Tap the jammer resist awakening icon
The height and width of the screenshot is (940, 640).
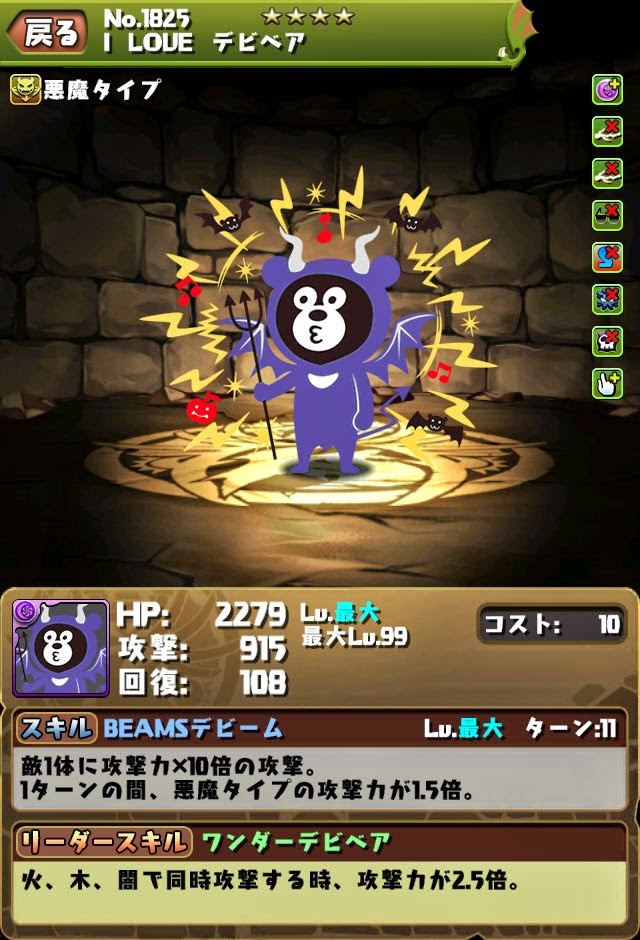(x=608, y=300)
